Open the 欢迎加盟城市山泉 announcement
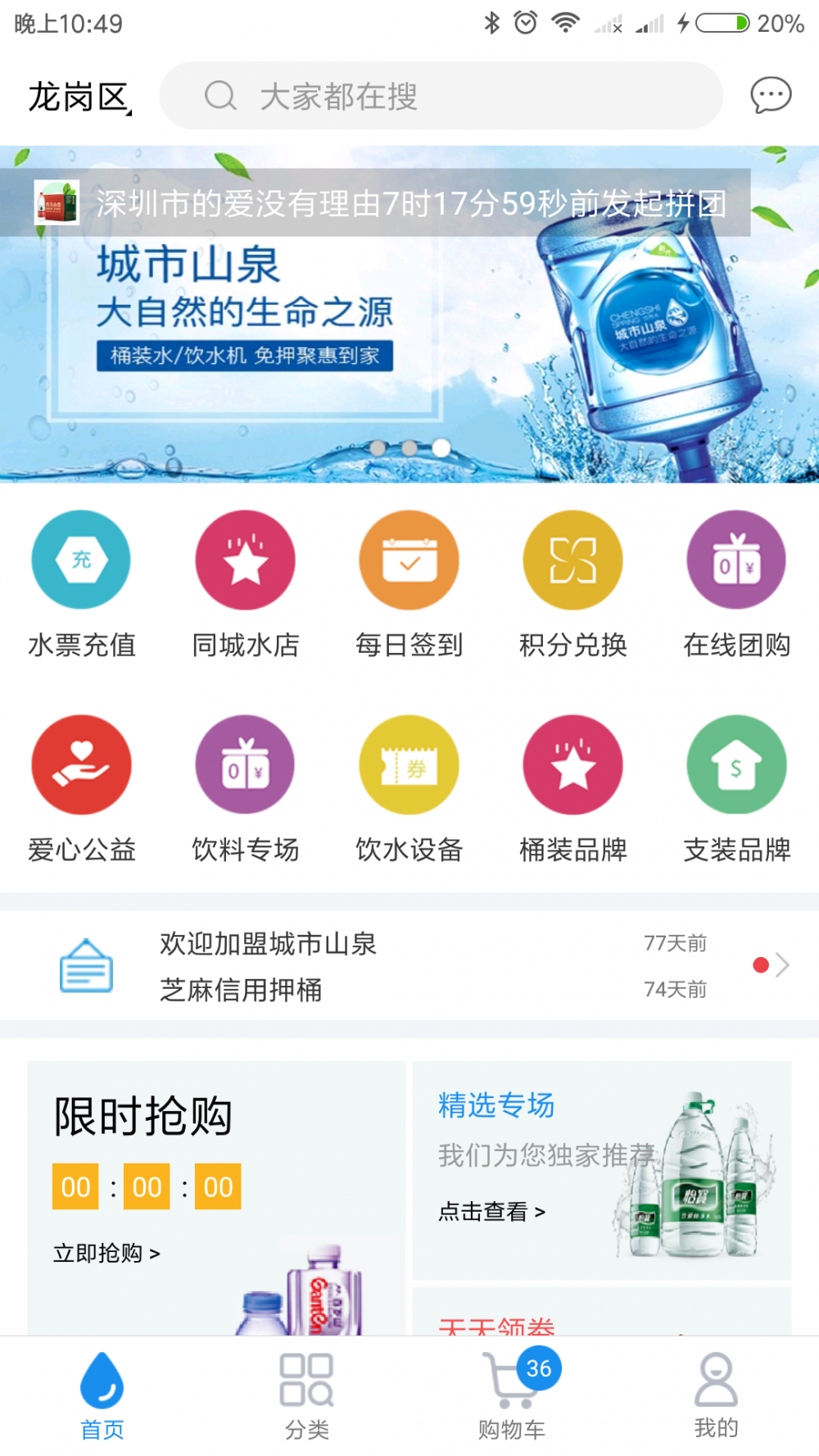This screenshot has height=1456, width=819. pos(268,944)
